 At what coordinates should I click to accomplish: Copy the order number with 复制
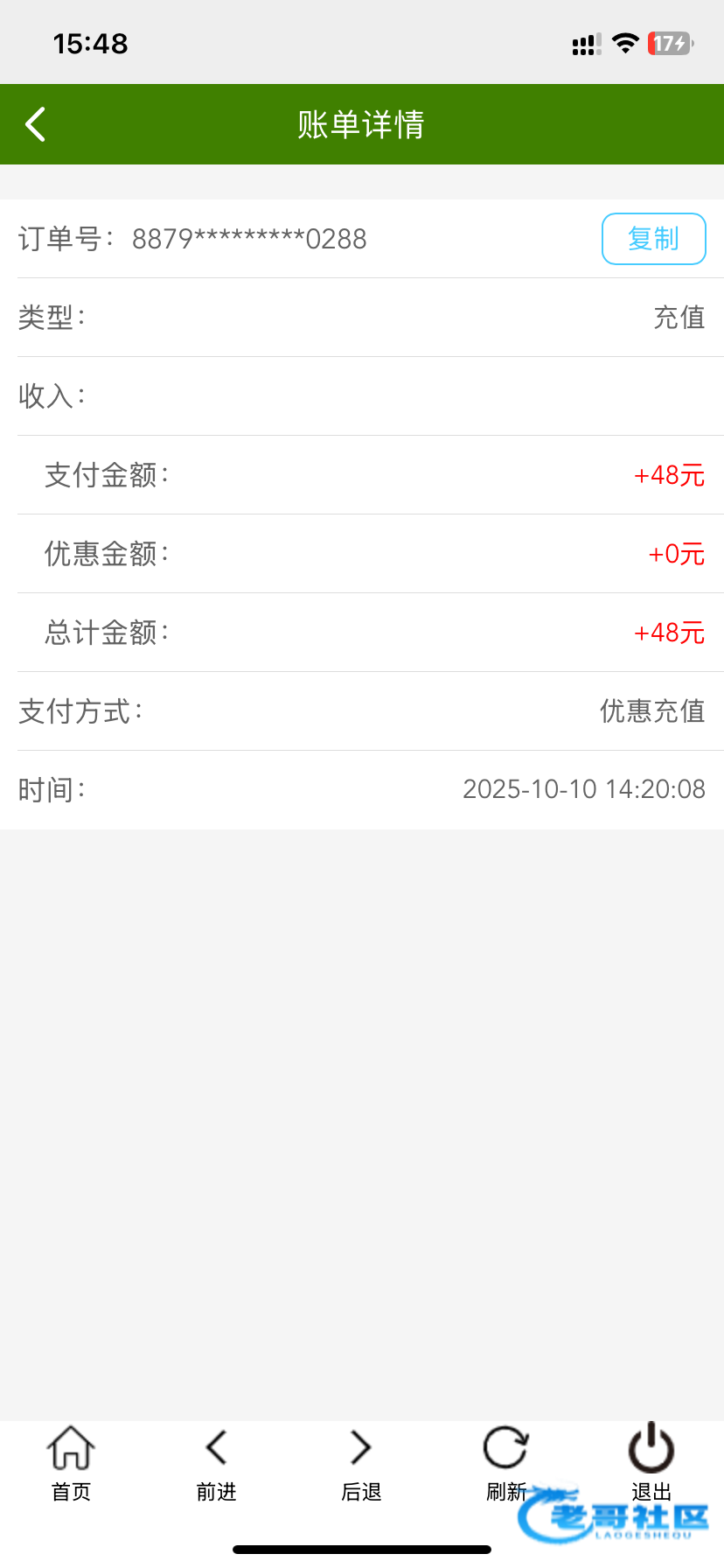click(653, 239)
